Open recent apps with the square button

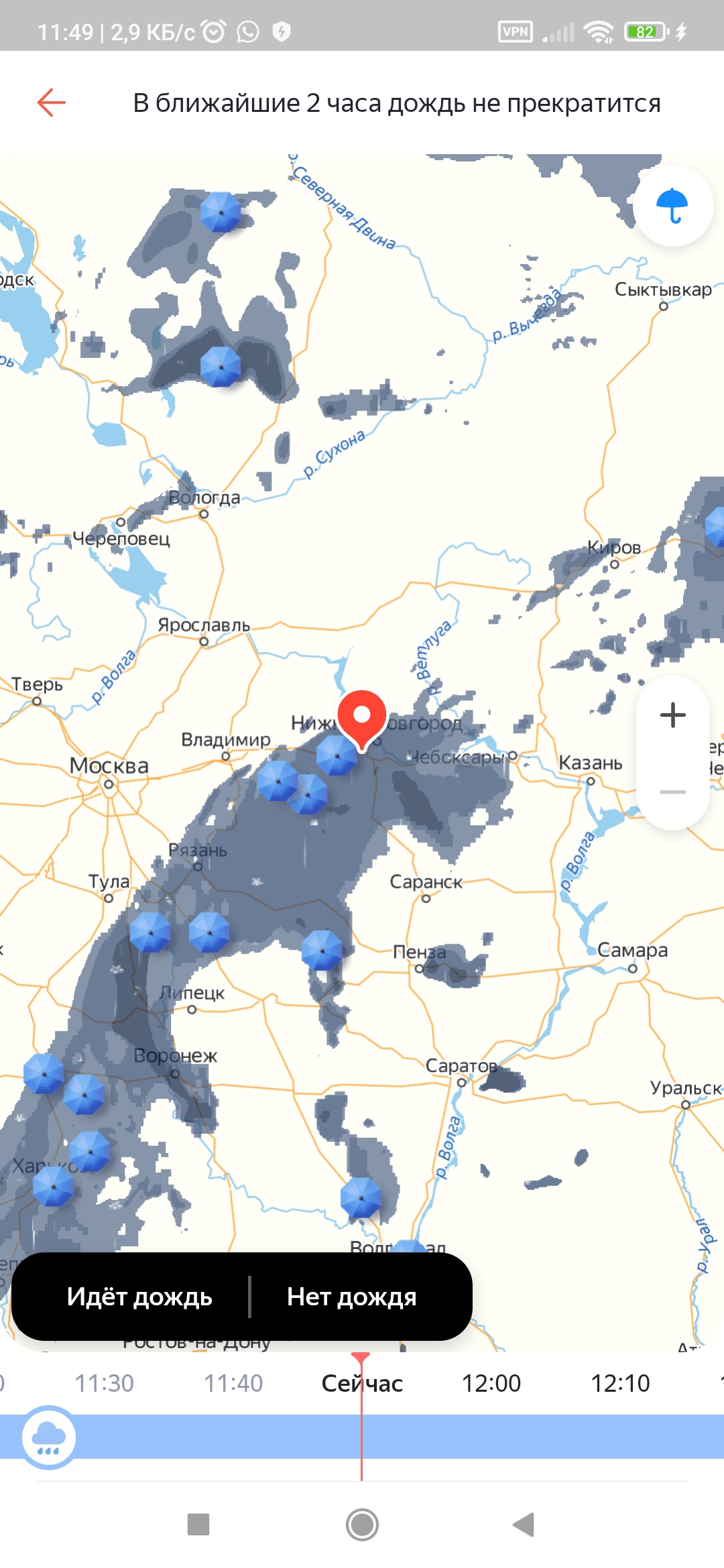[x=198, y=1525]
